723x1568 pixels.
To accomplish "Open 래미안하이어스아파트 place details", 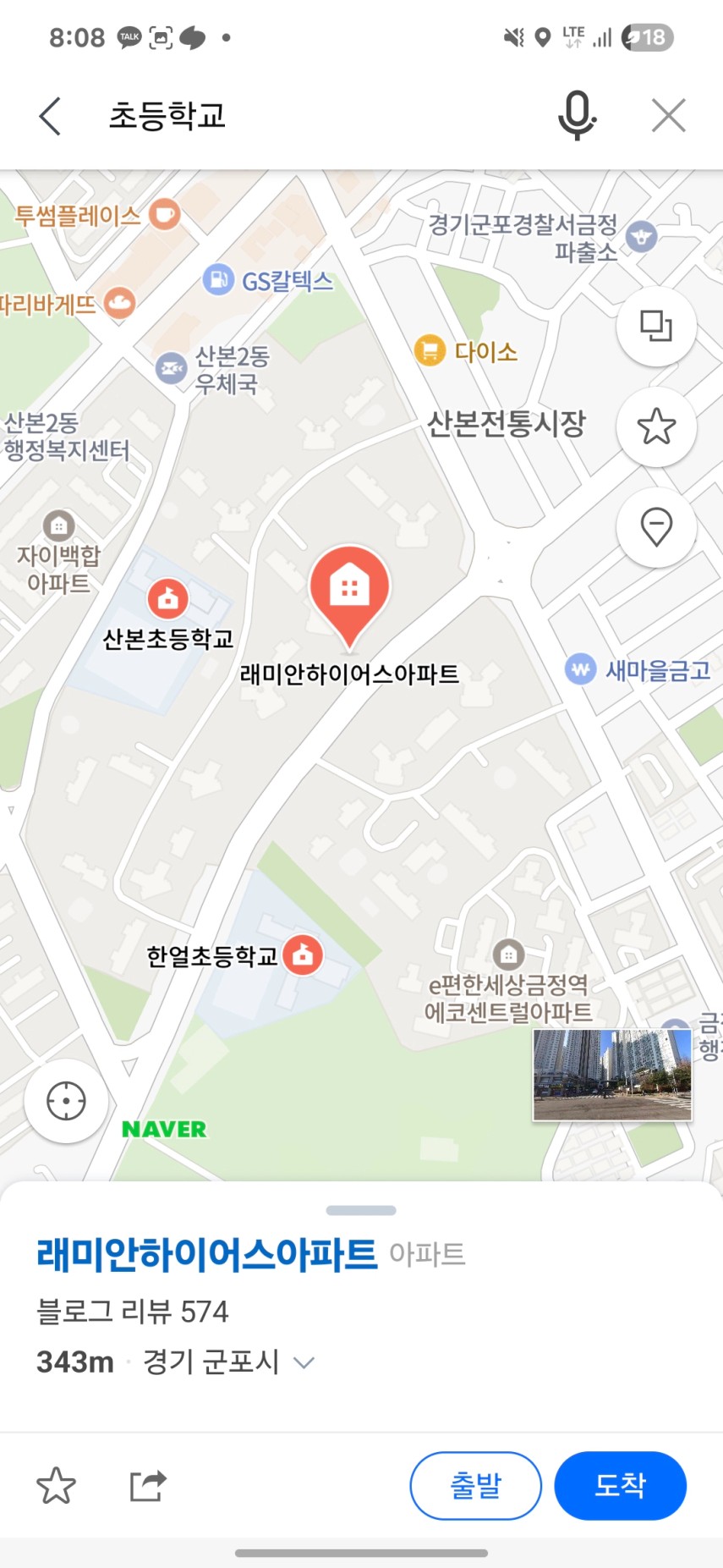I will tap(206, 1254).
